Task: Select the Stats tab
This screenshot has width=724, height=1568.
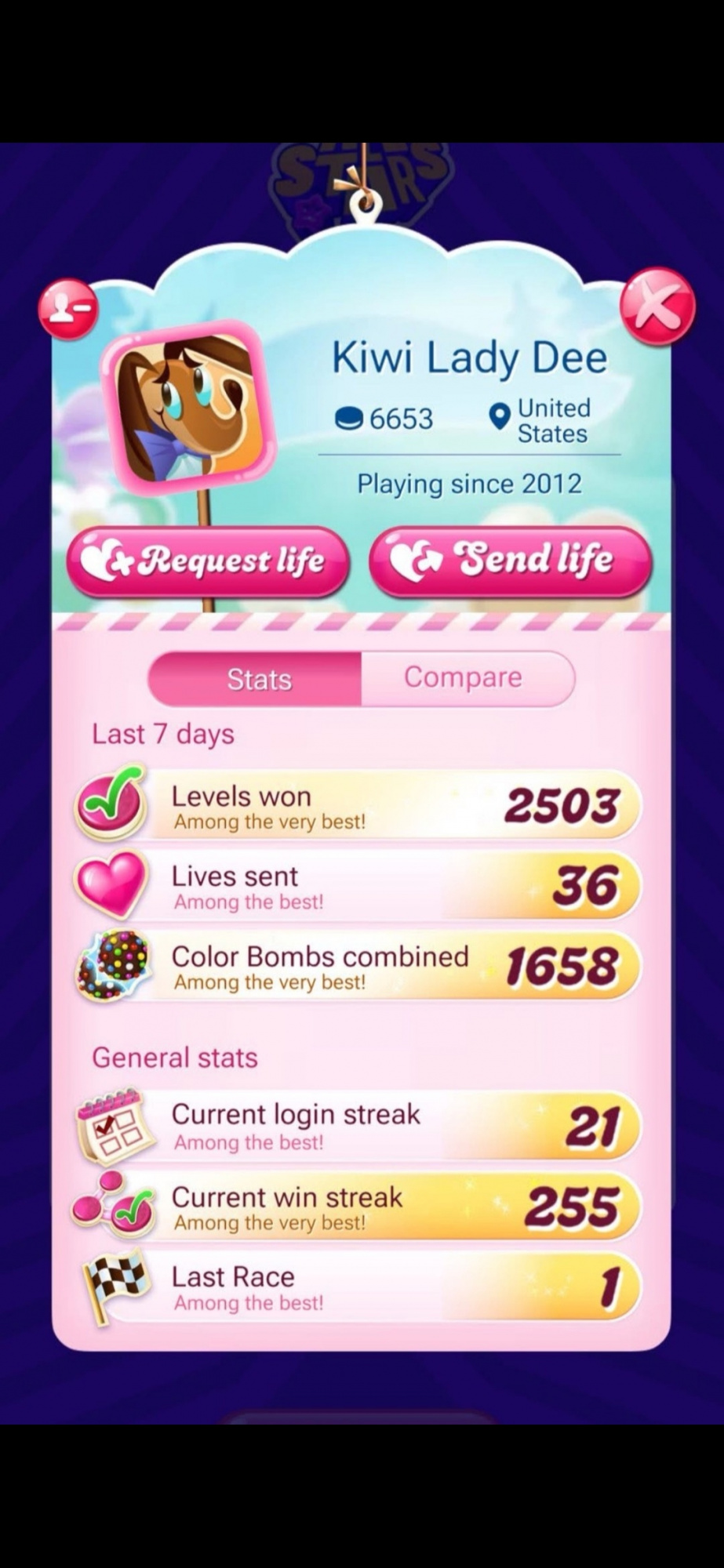Action: point(258,678)
